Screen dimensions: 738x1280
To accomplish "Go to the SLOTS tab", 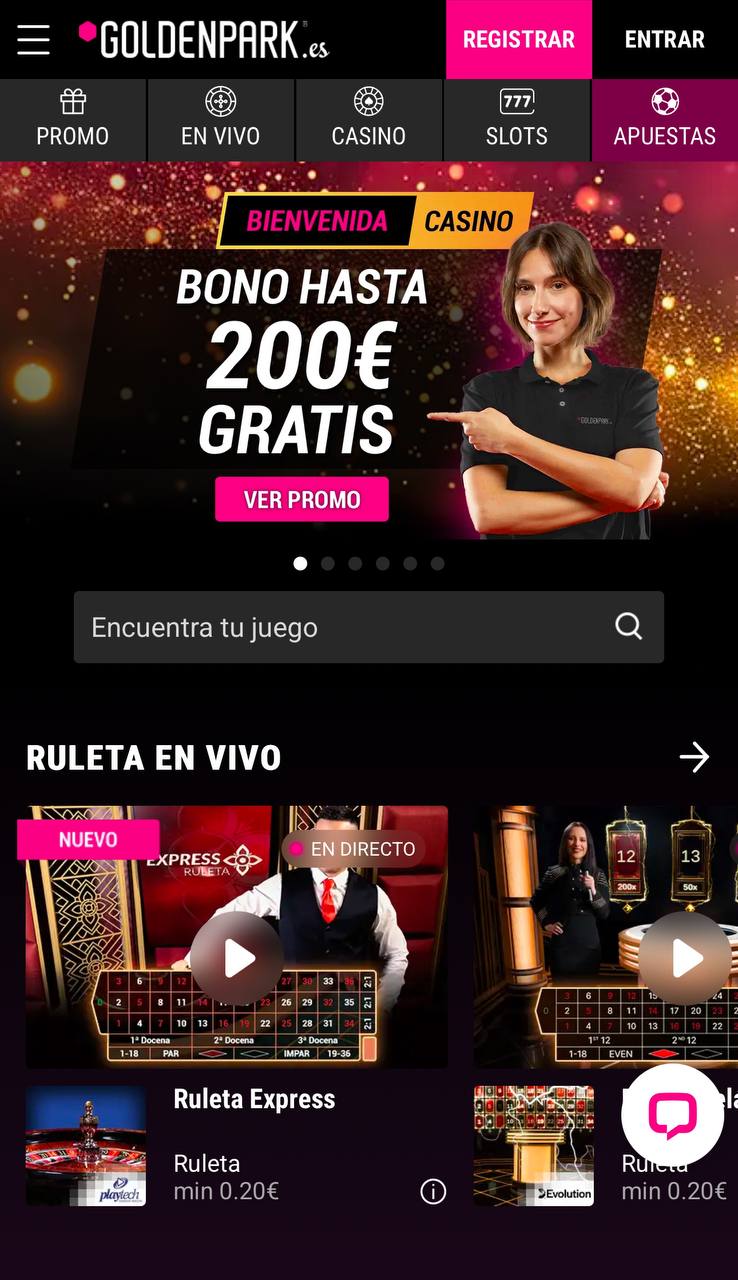I will [x=516, y=120].
